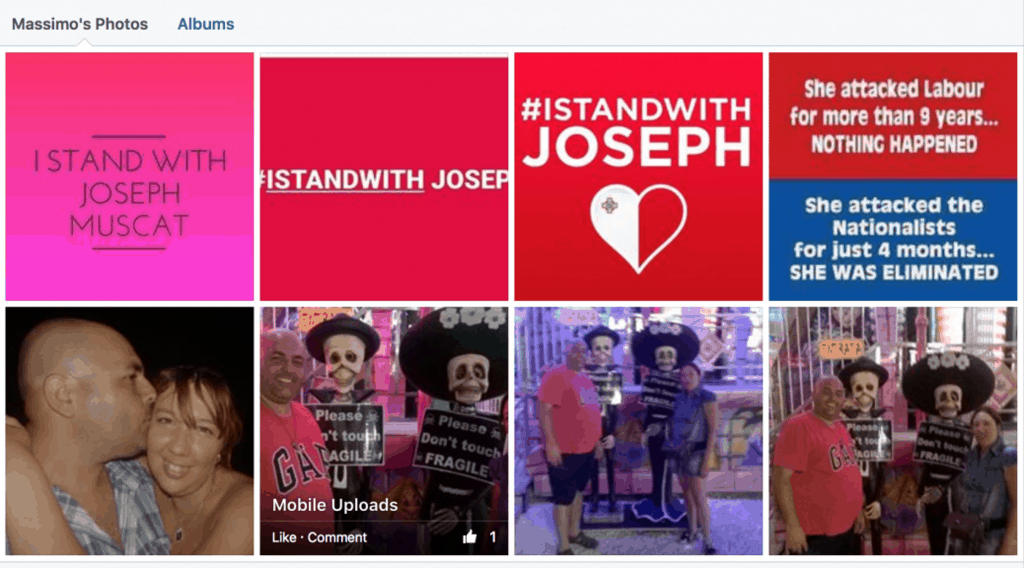This screenshot has height=568, width=1024.
Task: Open the purple-lit photo with skeleton statues
Action: [638, 431]
